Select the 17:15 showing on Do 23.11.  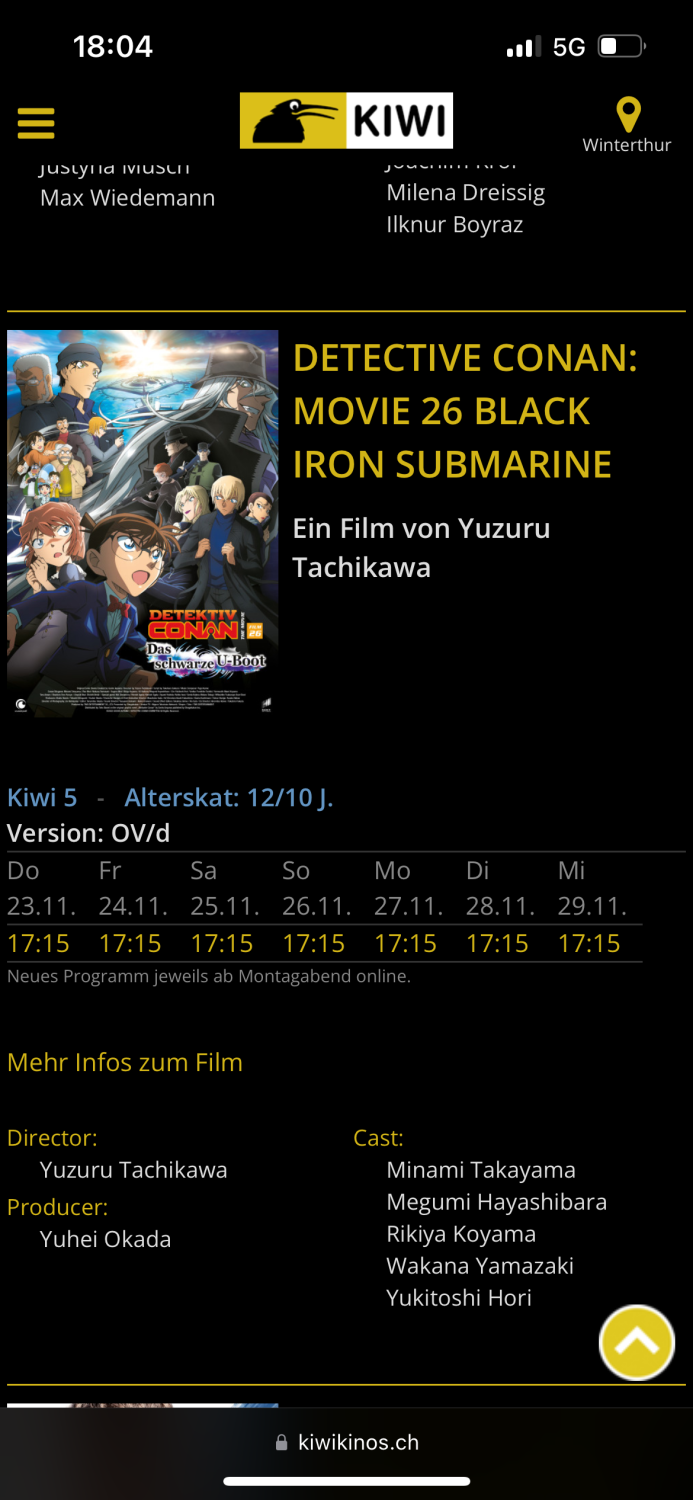[x=38, y=943]
